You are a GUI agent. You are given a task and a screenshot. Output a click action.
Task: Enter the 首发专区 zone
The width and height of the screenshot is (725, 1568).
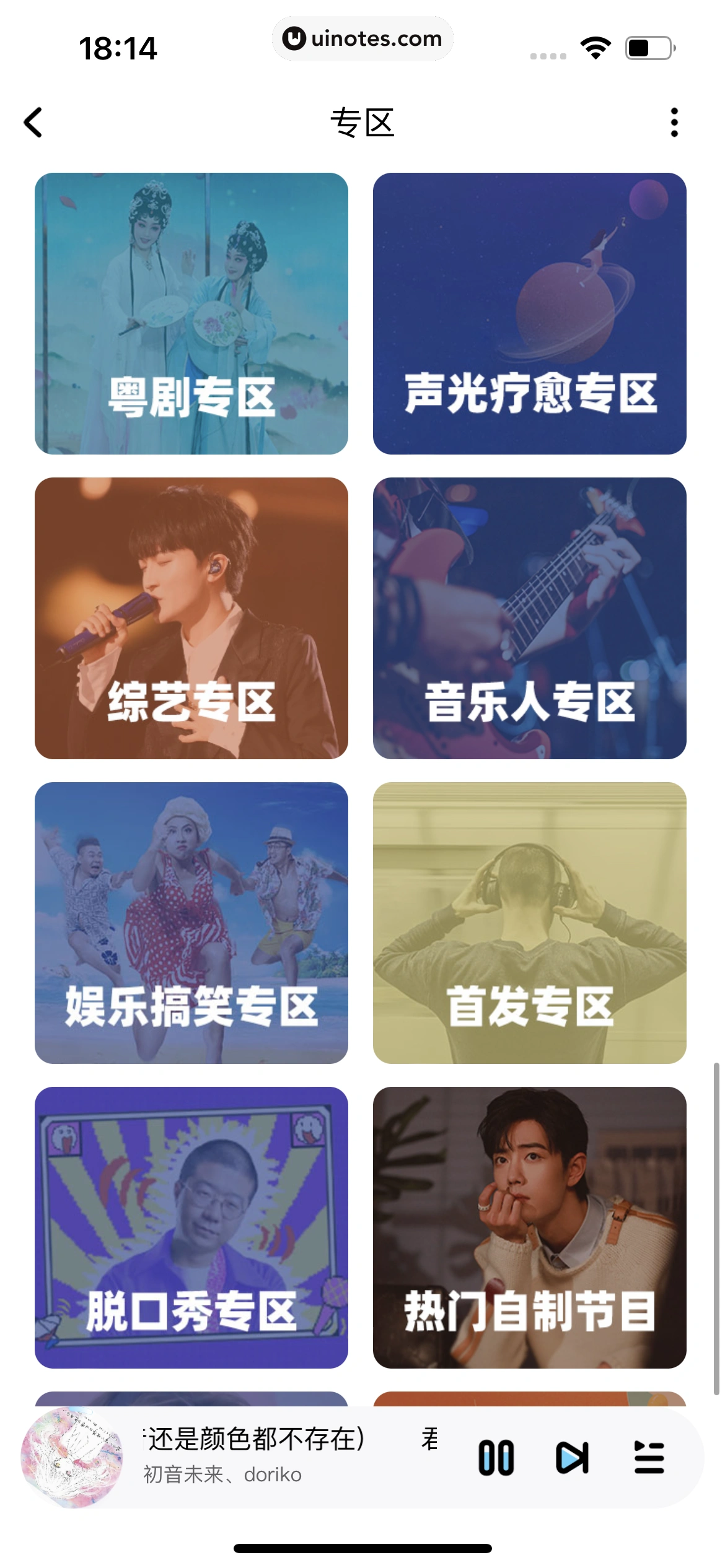click(529, 923)
